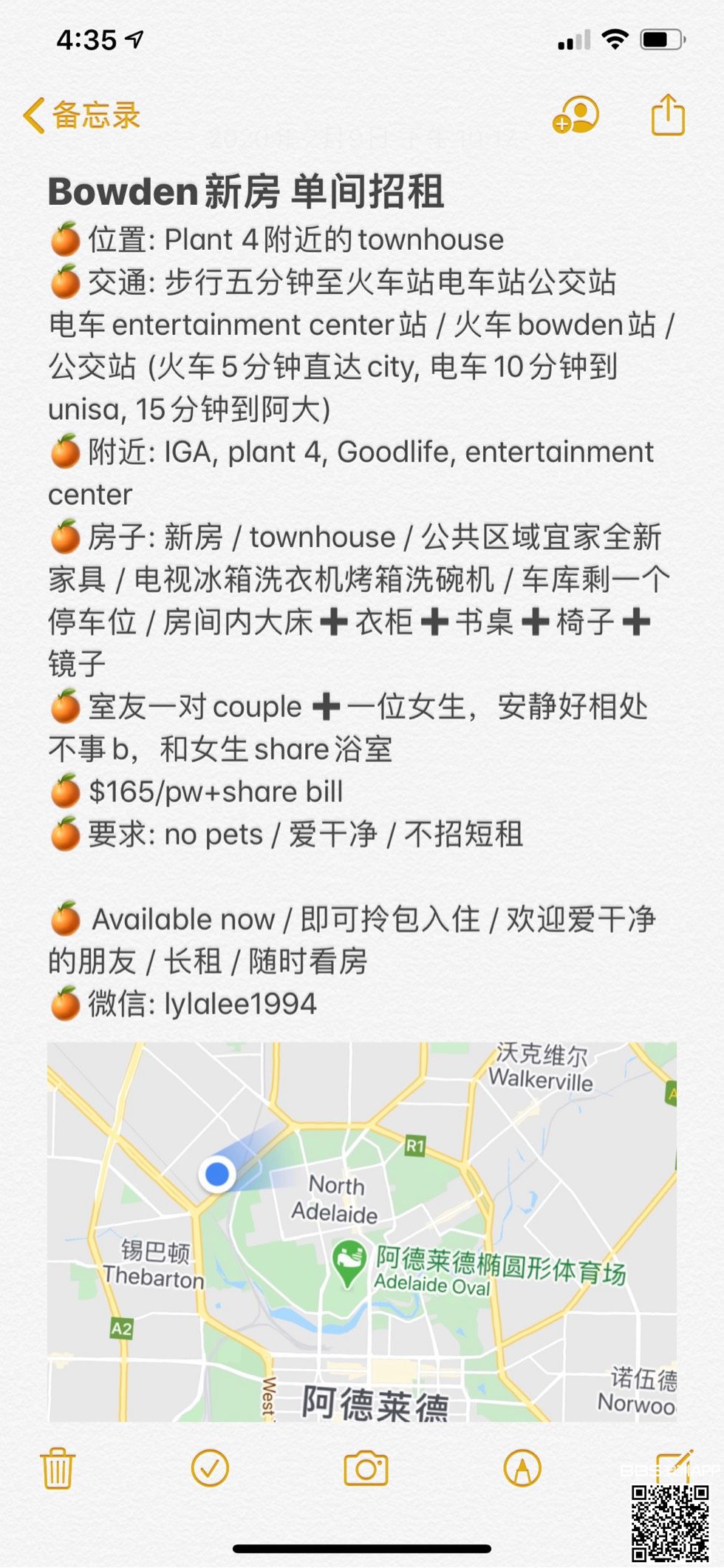
Task: Add a checklist to the note
Action: pyautogui.click(x=210, y=1468)
